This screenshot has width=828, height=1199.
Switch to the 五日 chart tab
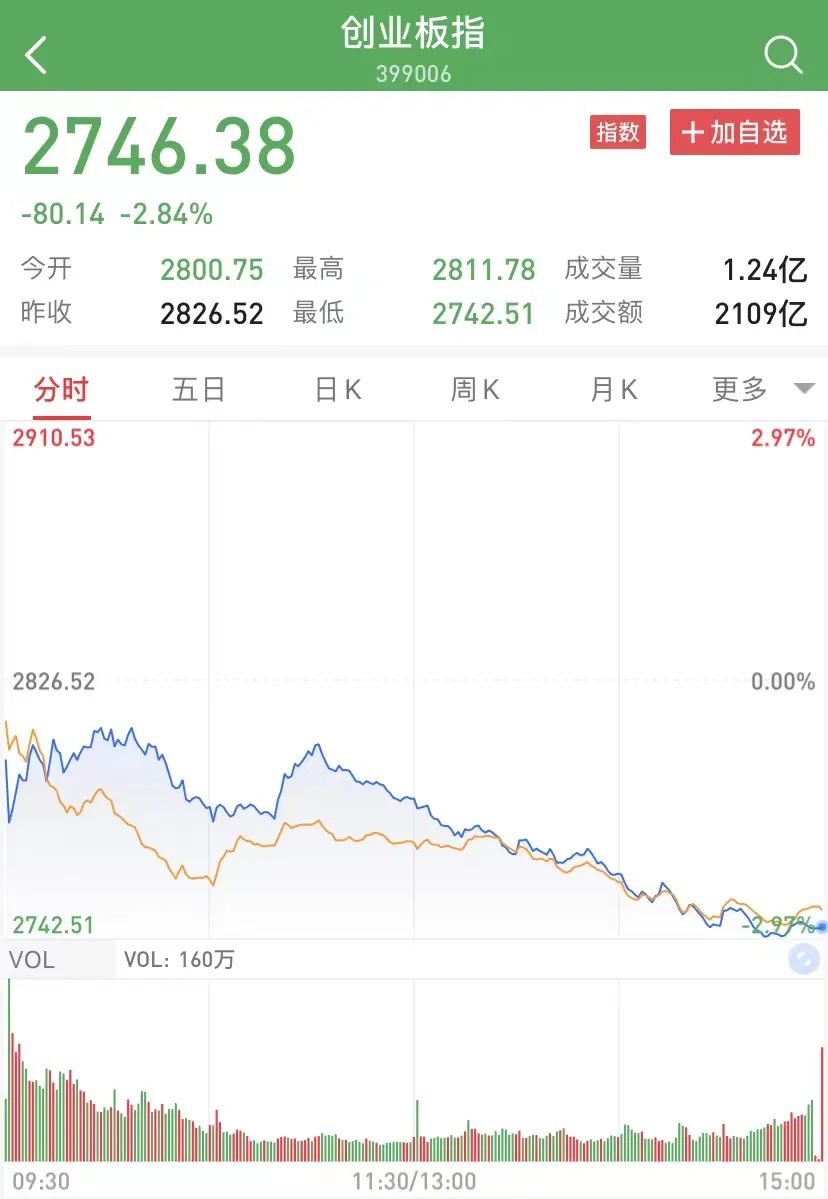coord(198,389)
